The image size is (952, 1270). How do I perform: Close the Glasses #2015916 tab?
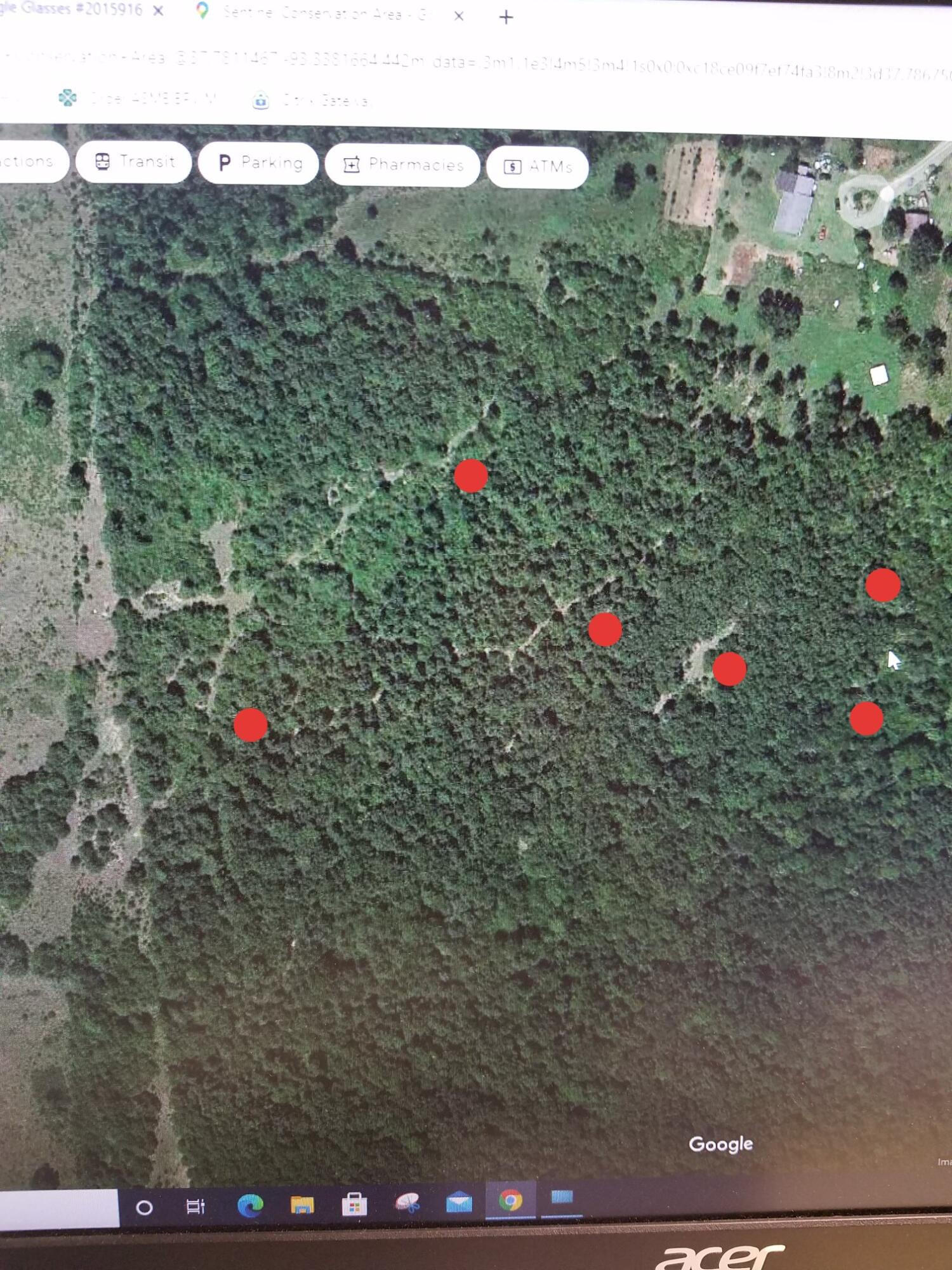(x=159, y=11)
